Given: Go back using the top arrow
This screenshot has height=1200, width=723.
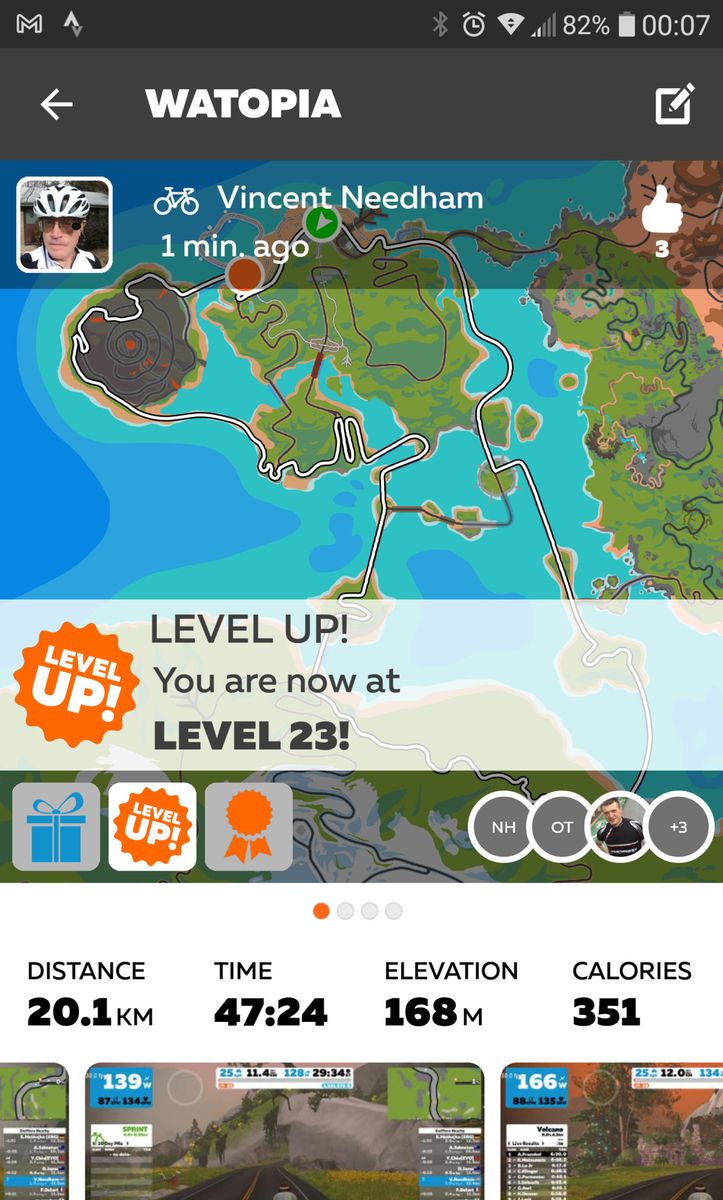Looking at the screenshot, I should point(57,104).
